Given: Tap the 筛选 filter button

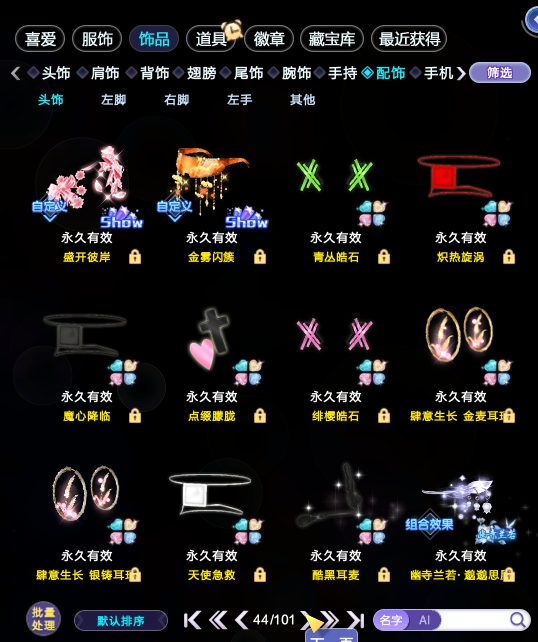Looking at the screenshot, I should (500, 73).
